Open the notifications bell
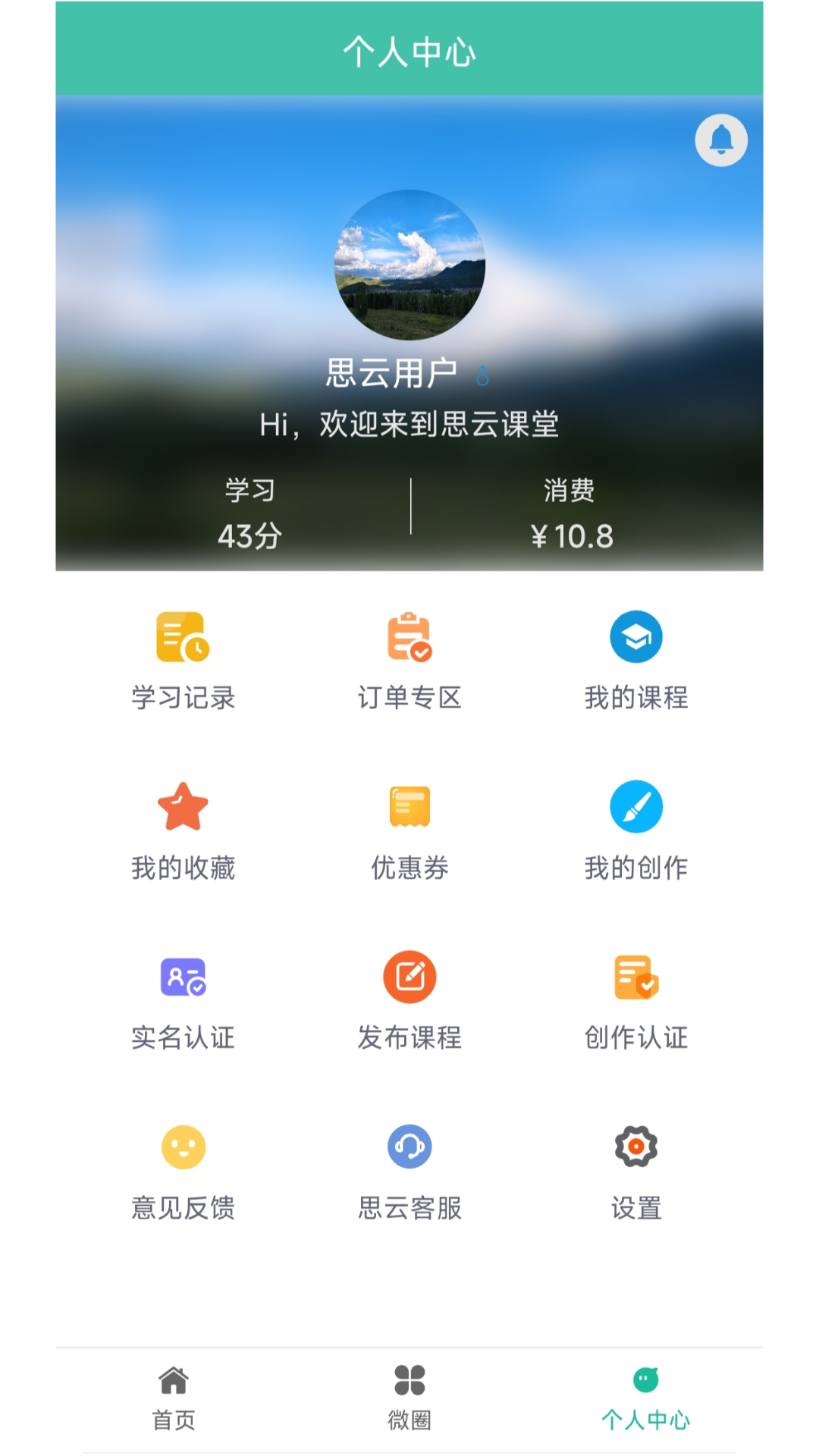The width and height of the screenshot is (819, 1456). [721, 140]
